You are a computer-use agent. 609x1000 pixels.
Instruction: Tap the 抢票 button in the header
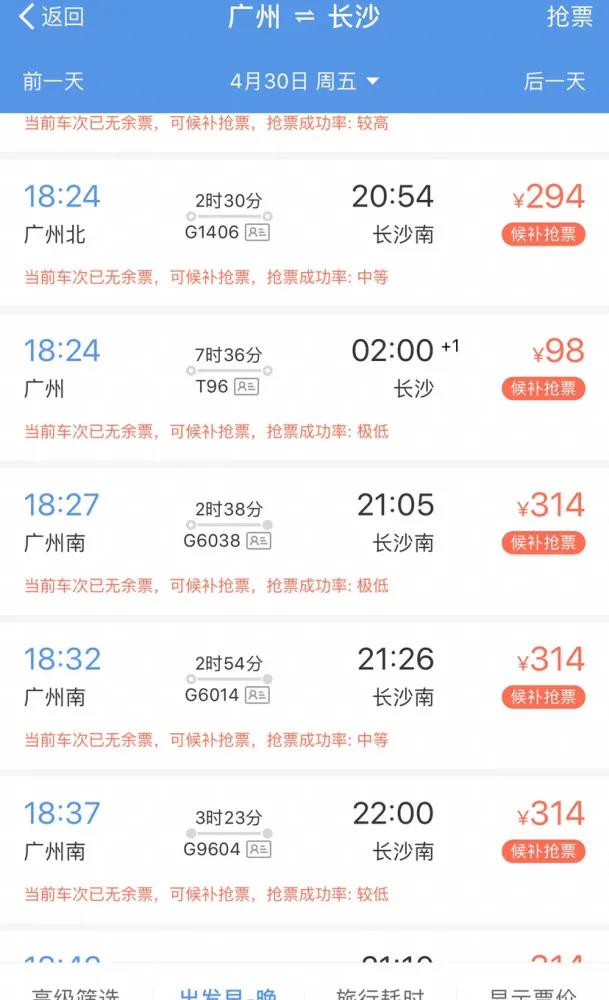[569, 17]
